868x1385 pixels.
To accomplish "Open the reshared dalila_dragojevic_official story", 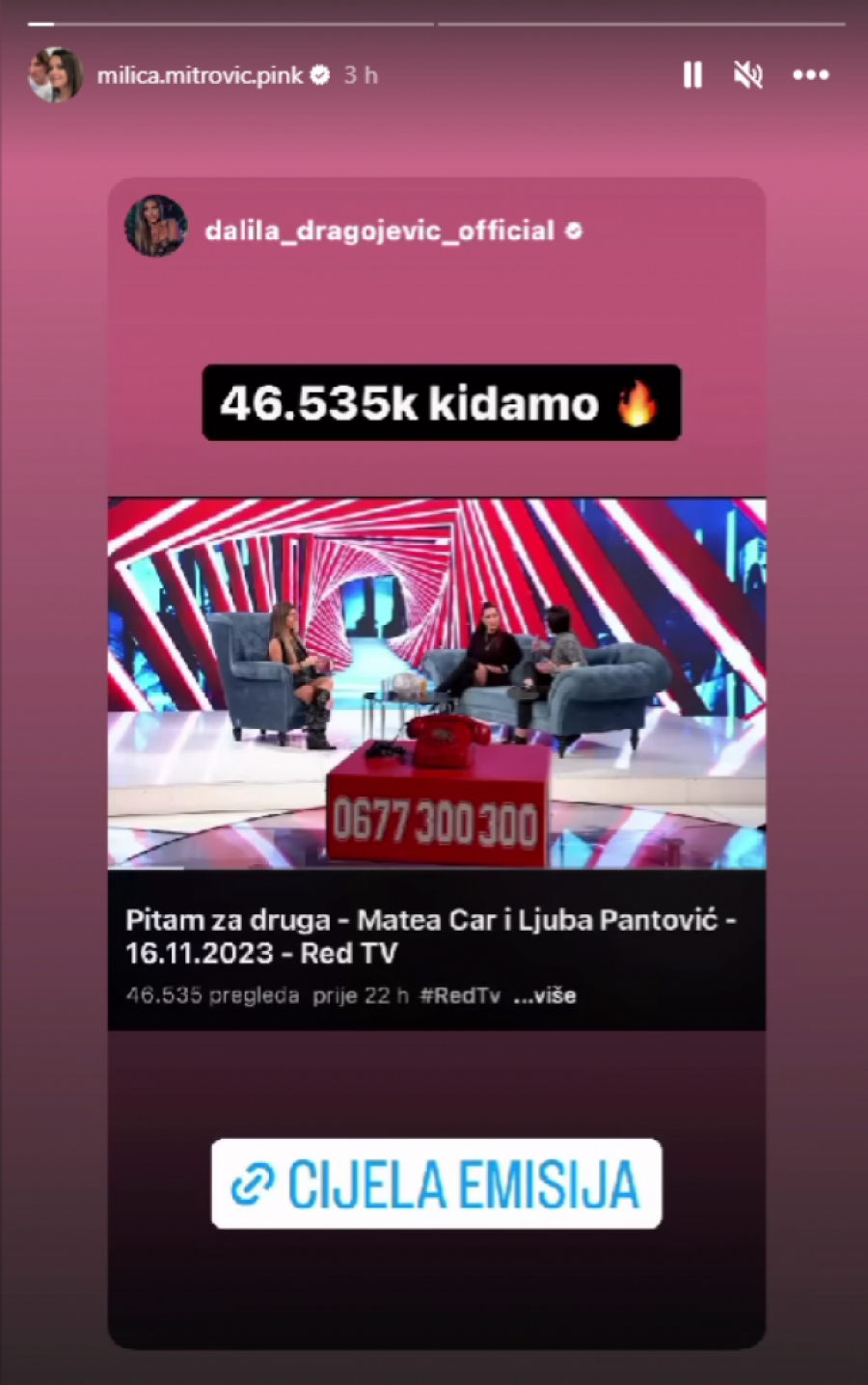I will point(379,231).
